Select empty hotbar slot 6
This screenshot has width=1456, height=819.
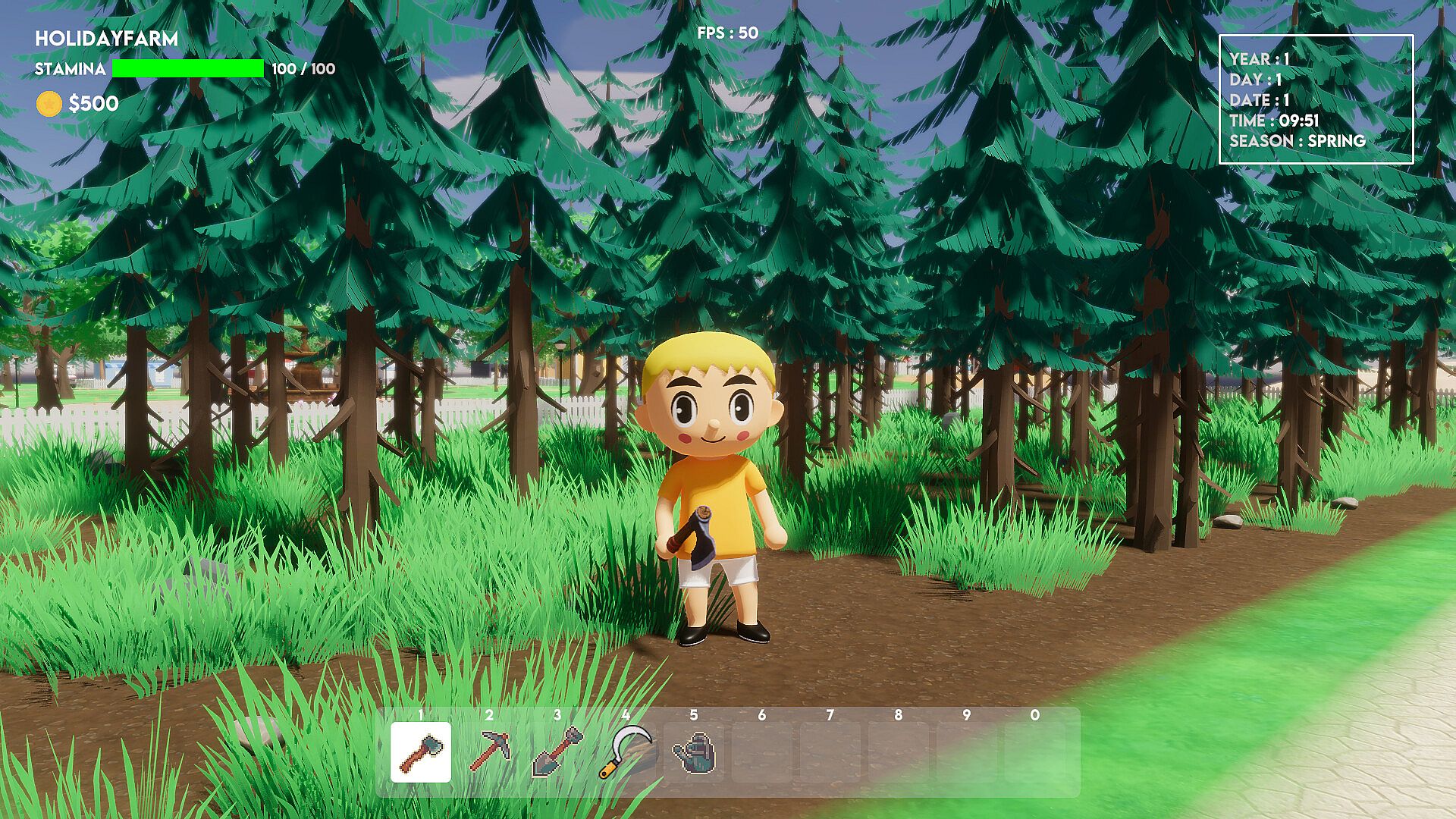(x=762, y=752)
